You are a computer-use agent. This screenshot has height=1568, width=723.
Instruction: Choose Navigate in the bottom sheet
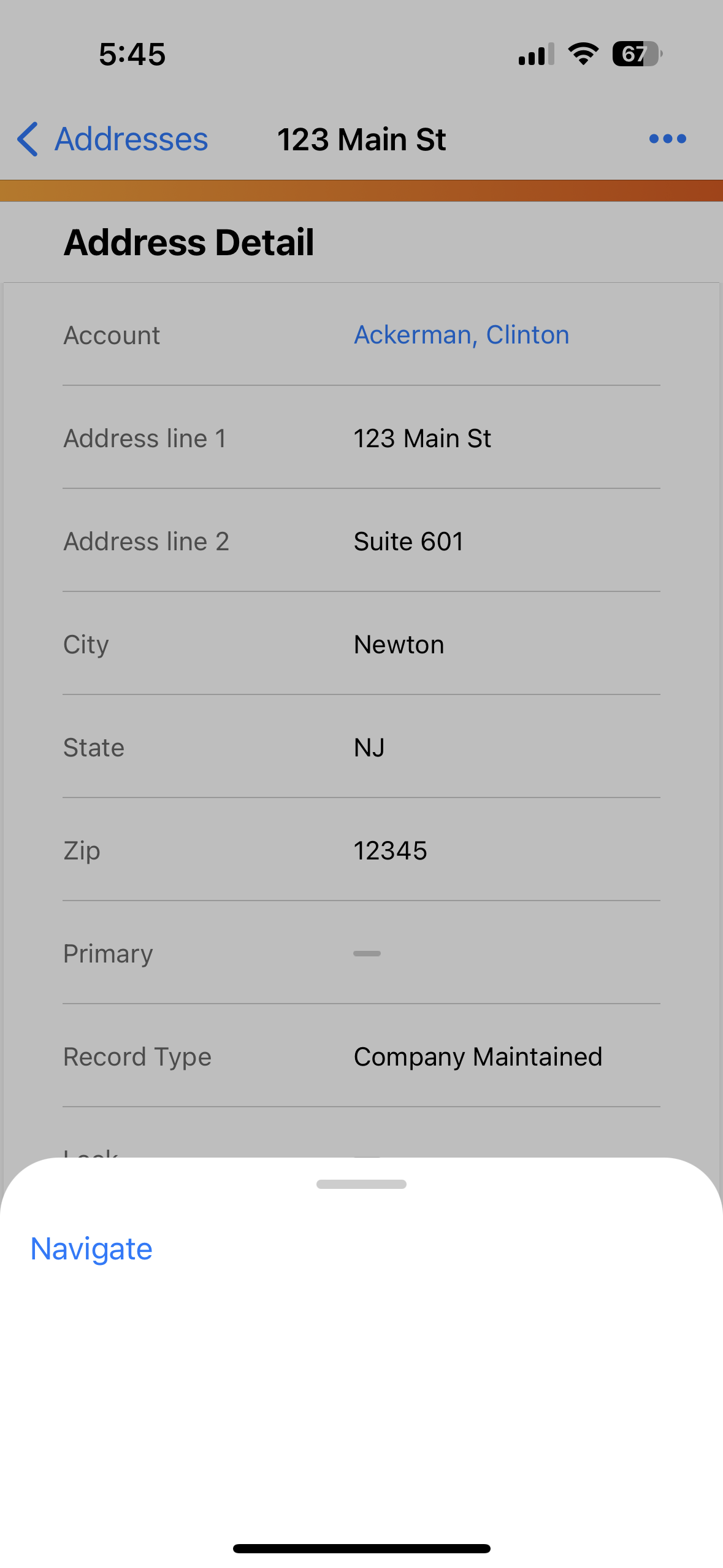click(x=91, y=1249)
